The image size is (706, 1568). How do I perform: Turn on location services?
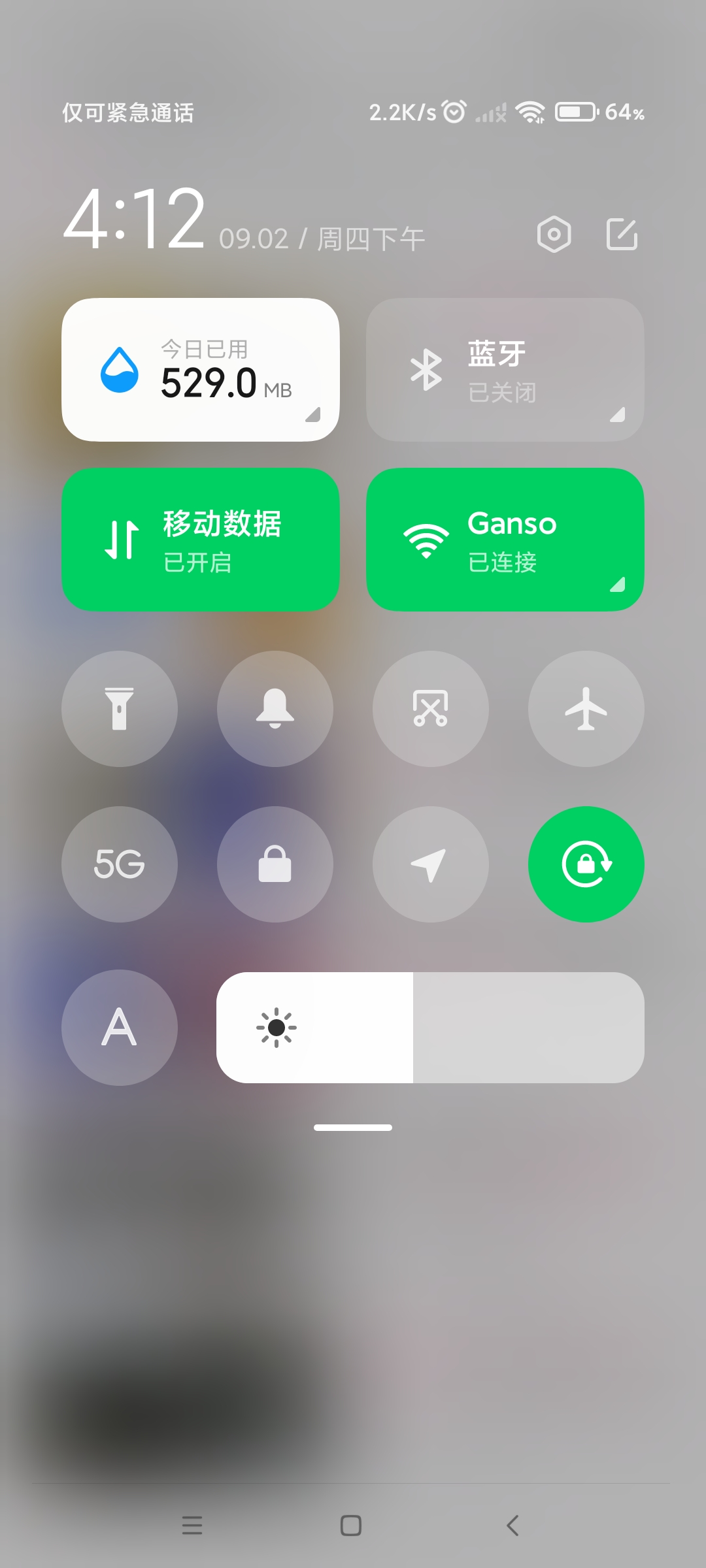[431, 864]
